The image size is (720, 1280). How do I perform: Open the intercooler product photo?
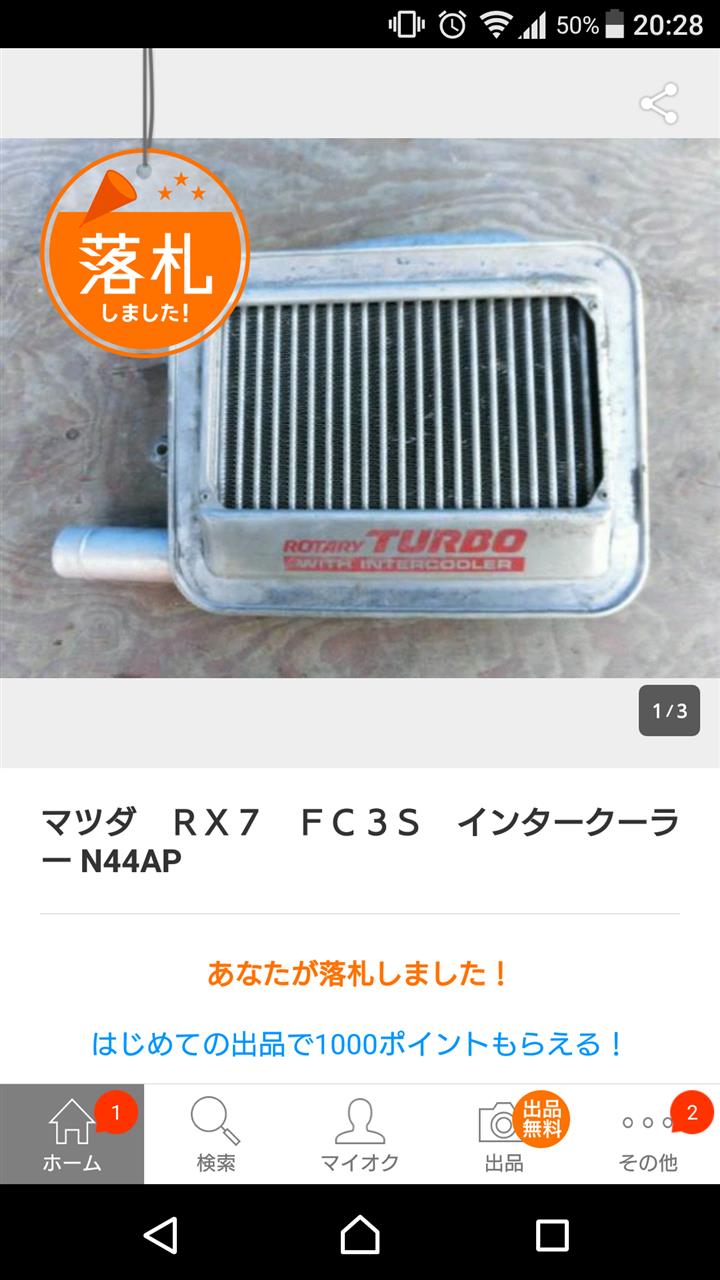(x=360, y=408)
